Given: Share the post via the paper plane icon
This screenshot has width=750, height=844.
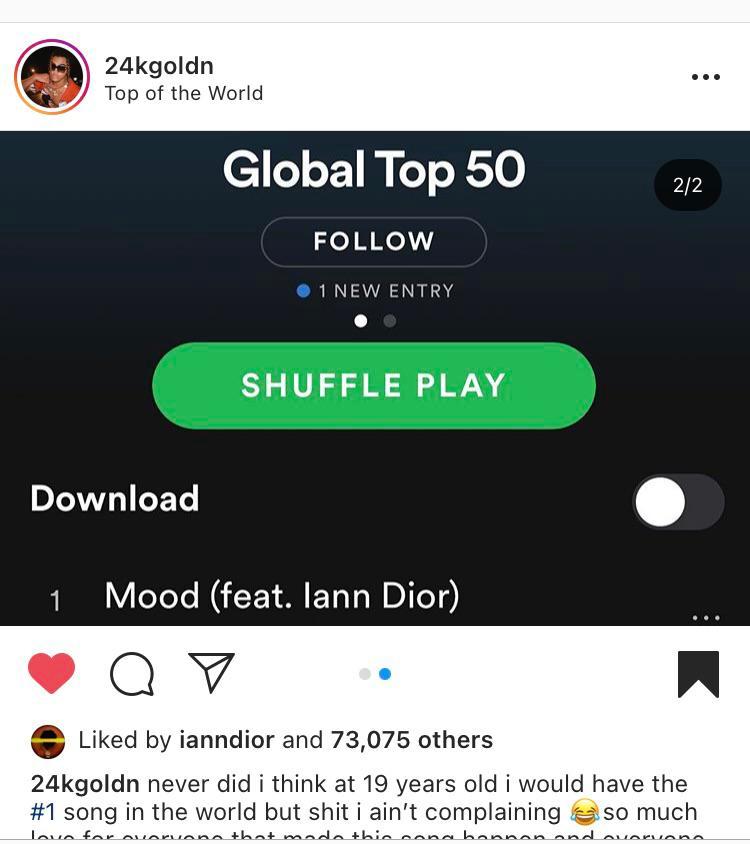Looking at the screenshot, I should 211,673.
